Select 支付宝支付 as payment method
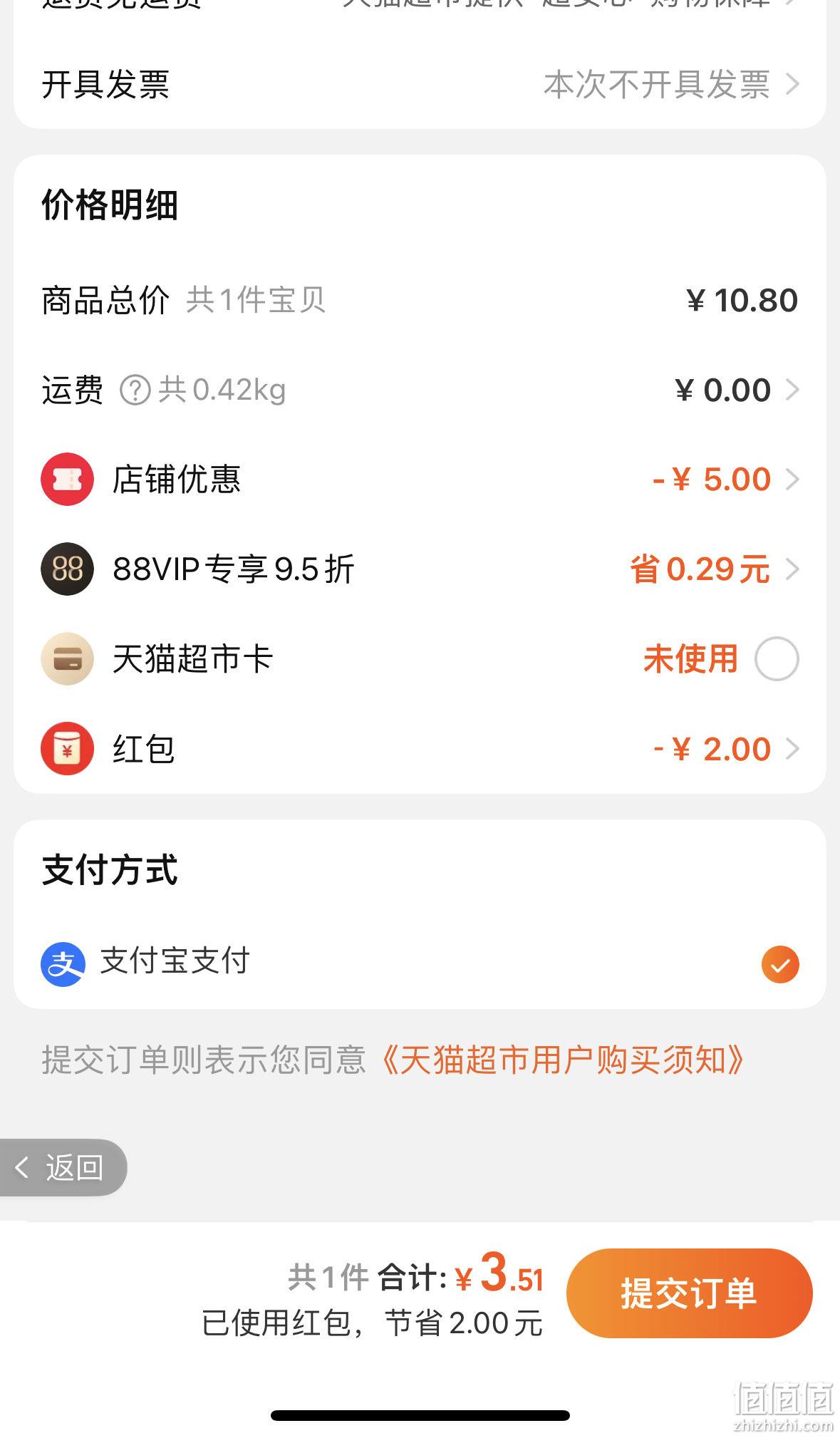The image size is (840, 1438). click(420, 964)
